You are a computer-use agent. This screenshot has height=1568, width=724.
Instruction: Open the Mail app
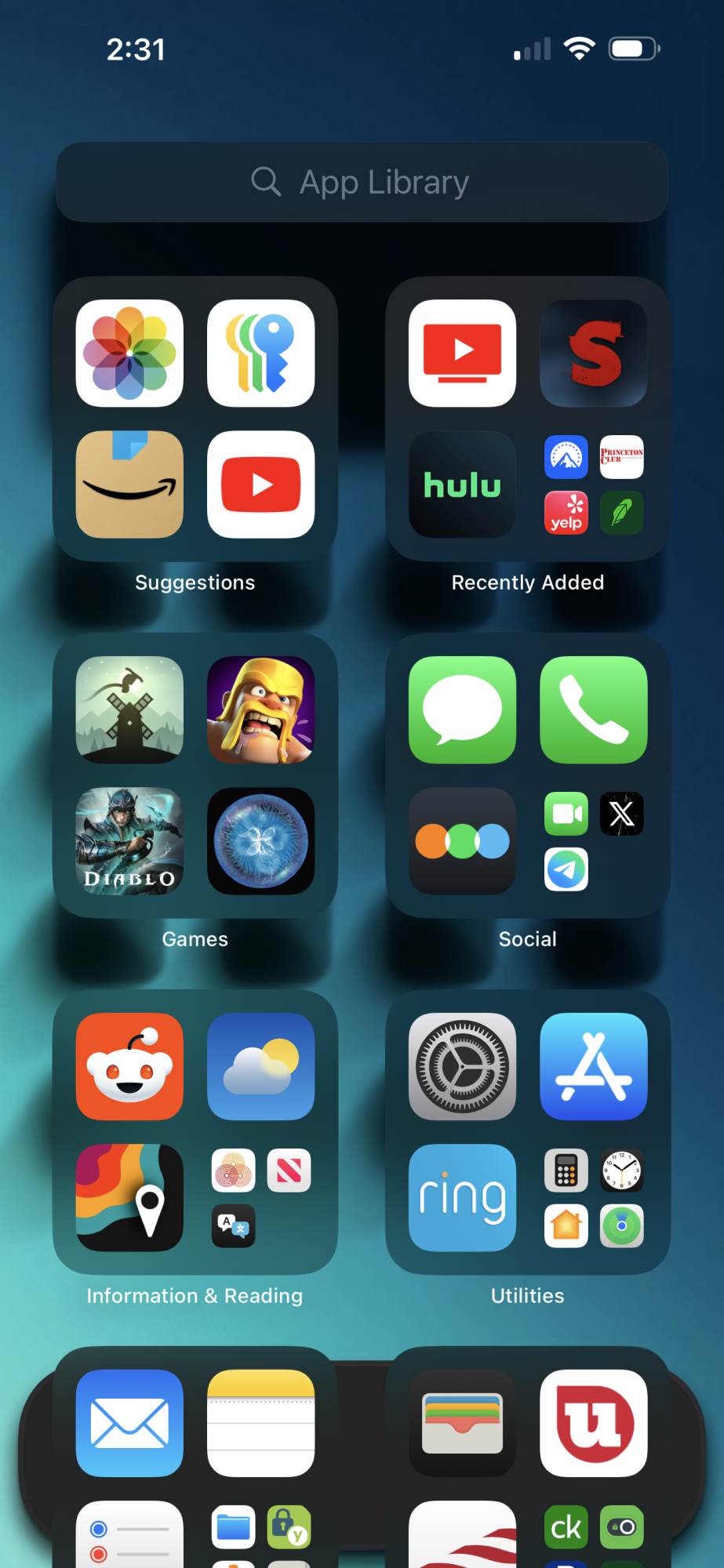[x=129, y=1424]
